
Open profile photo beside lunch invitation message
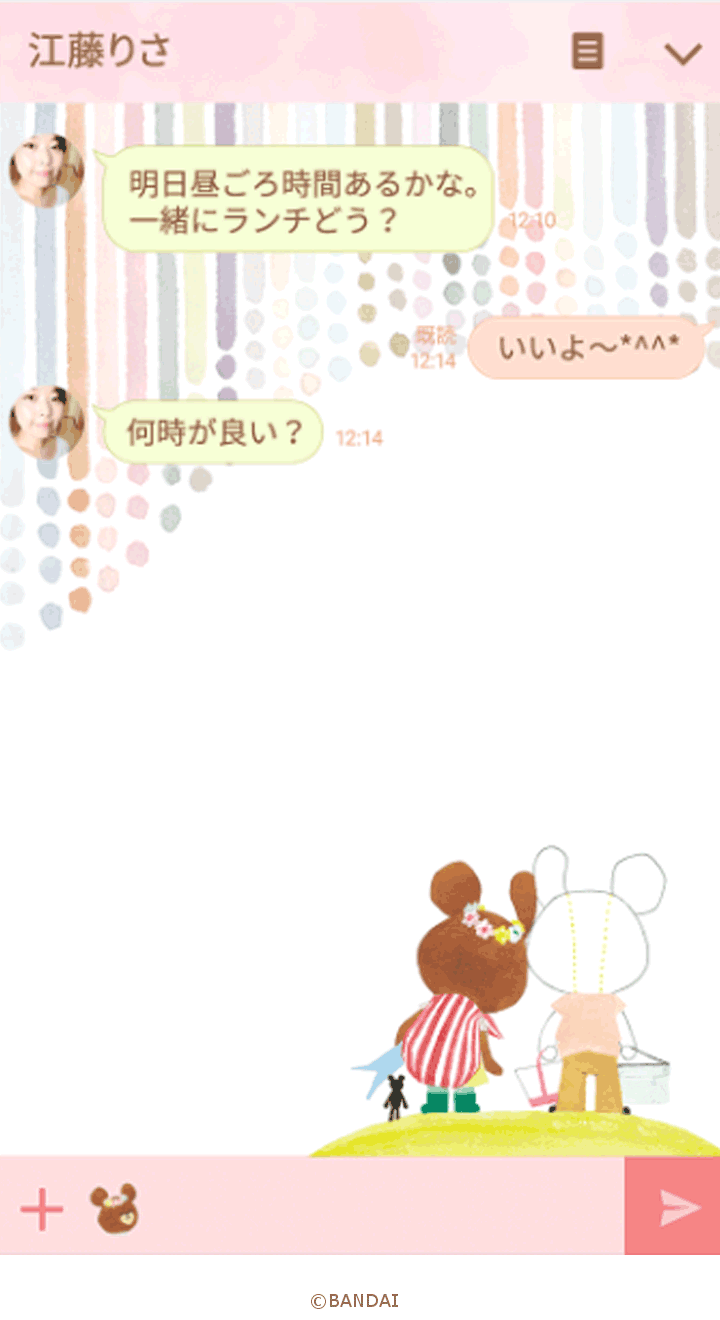(47, 171)
